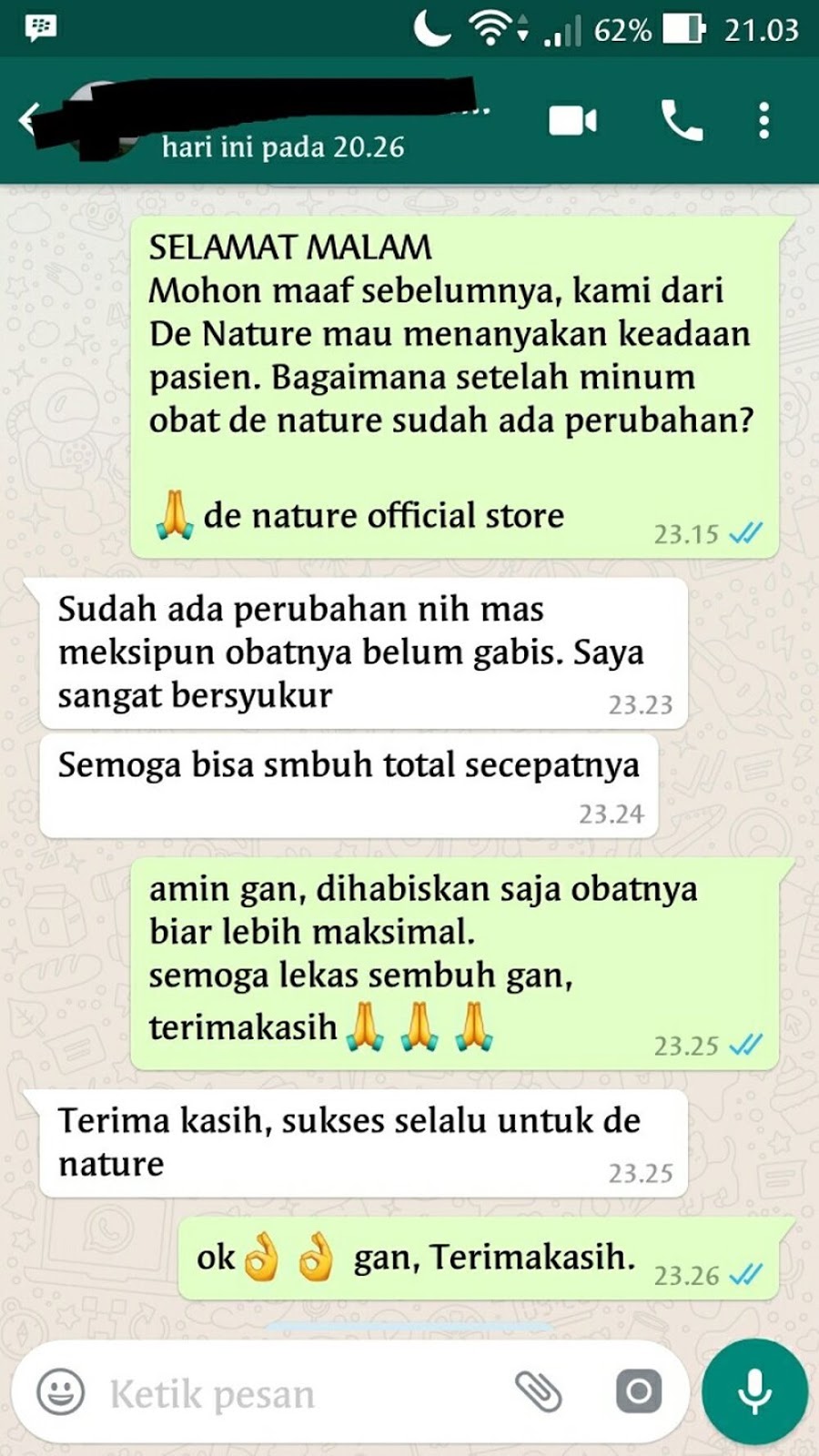Start a voice call
Image resolution: width=819 pixels, height=1456 pixels.
click(x=681, y=121)
